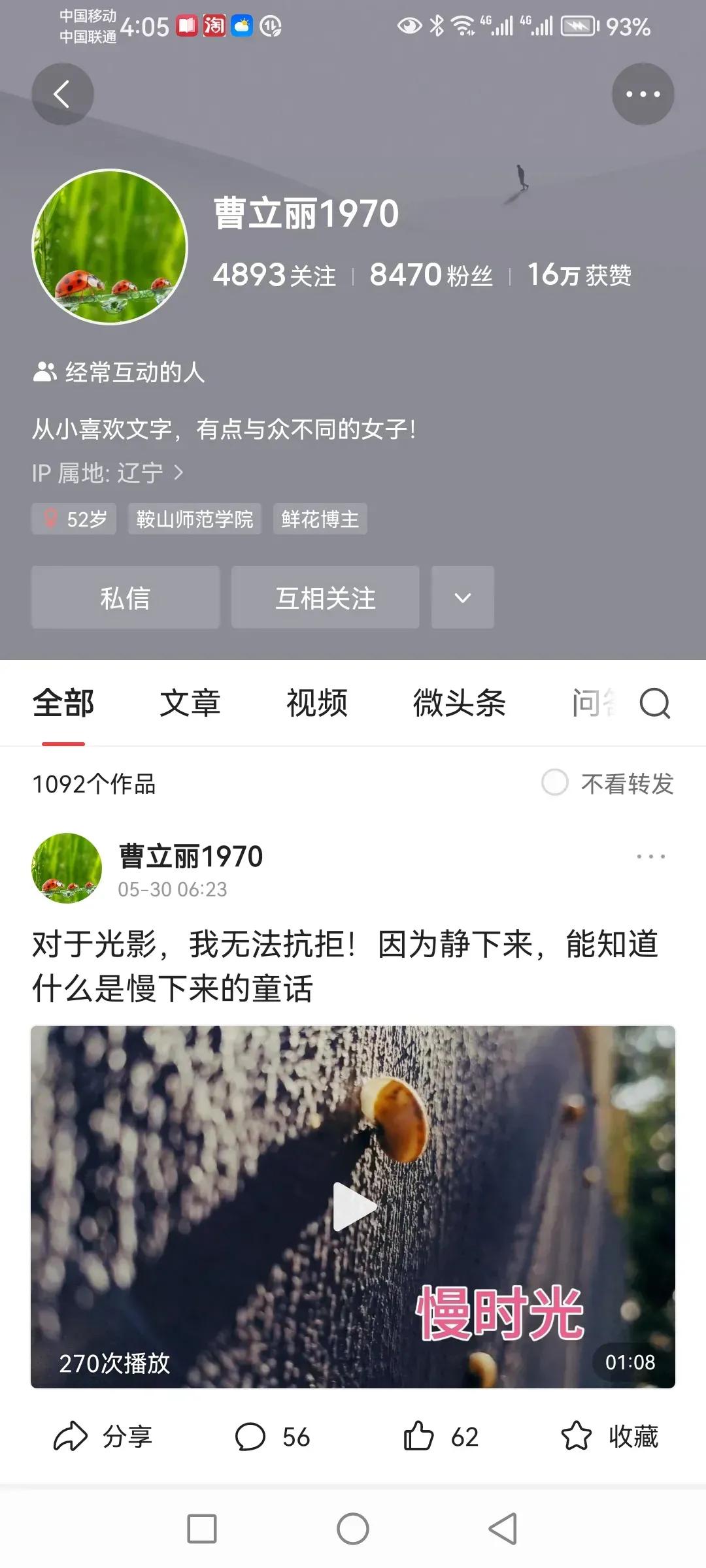Tap the back arrow at top left

click(x=62, y=94)
